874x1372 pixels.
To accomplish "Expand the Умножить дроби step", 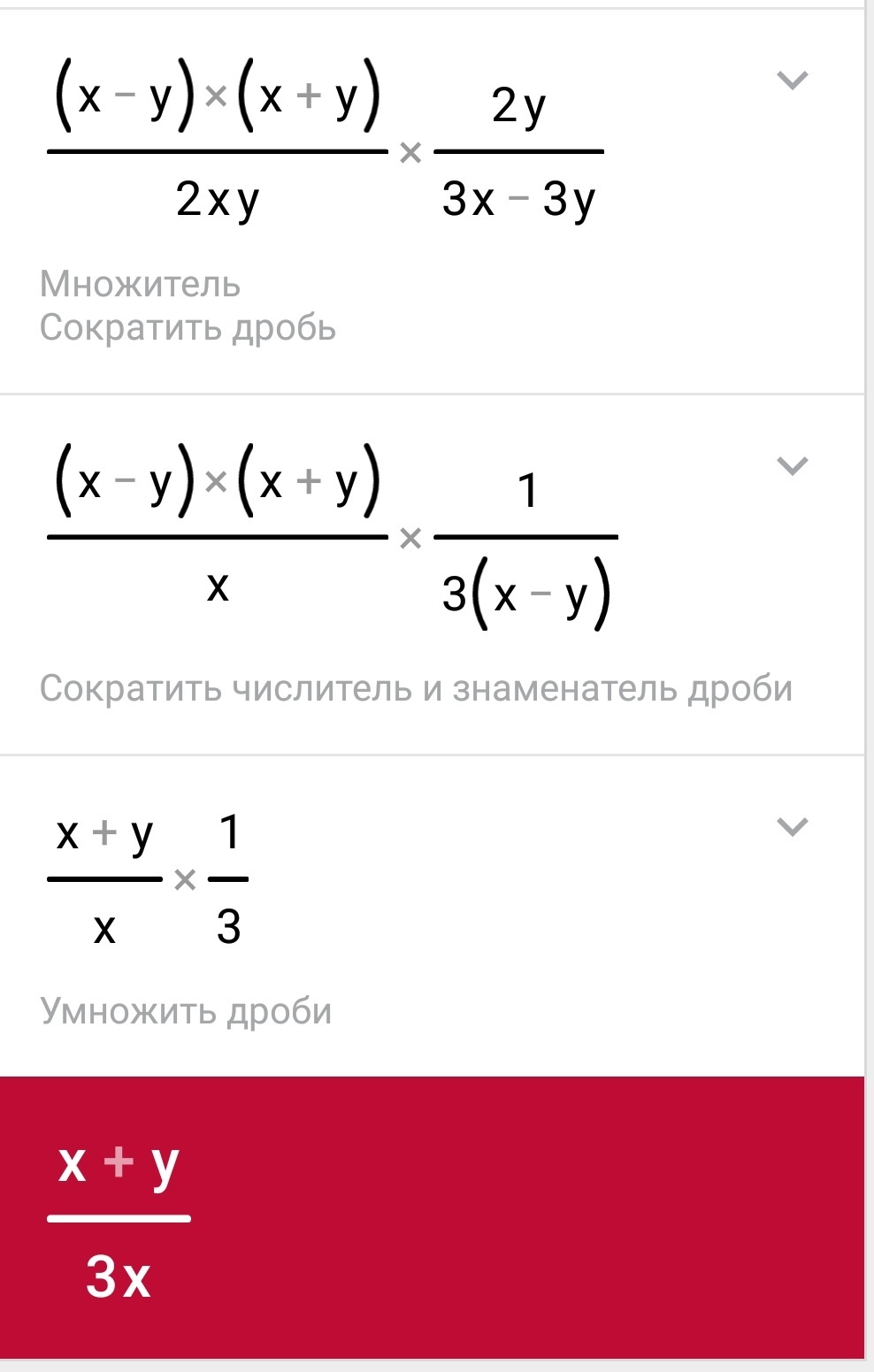I will pos(792,827).
